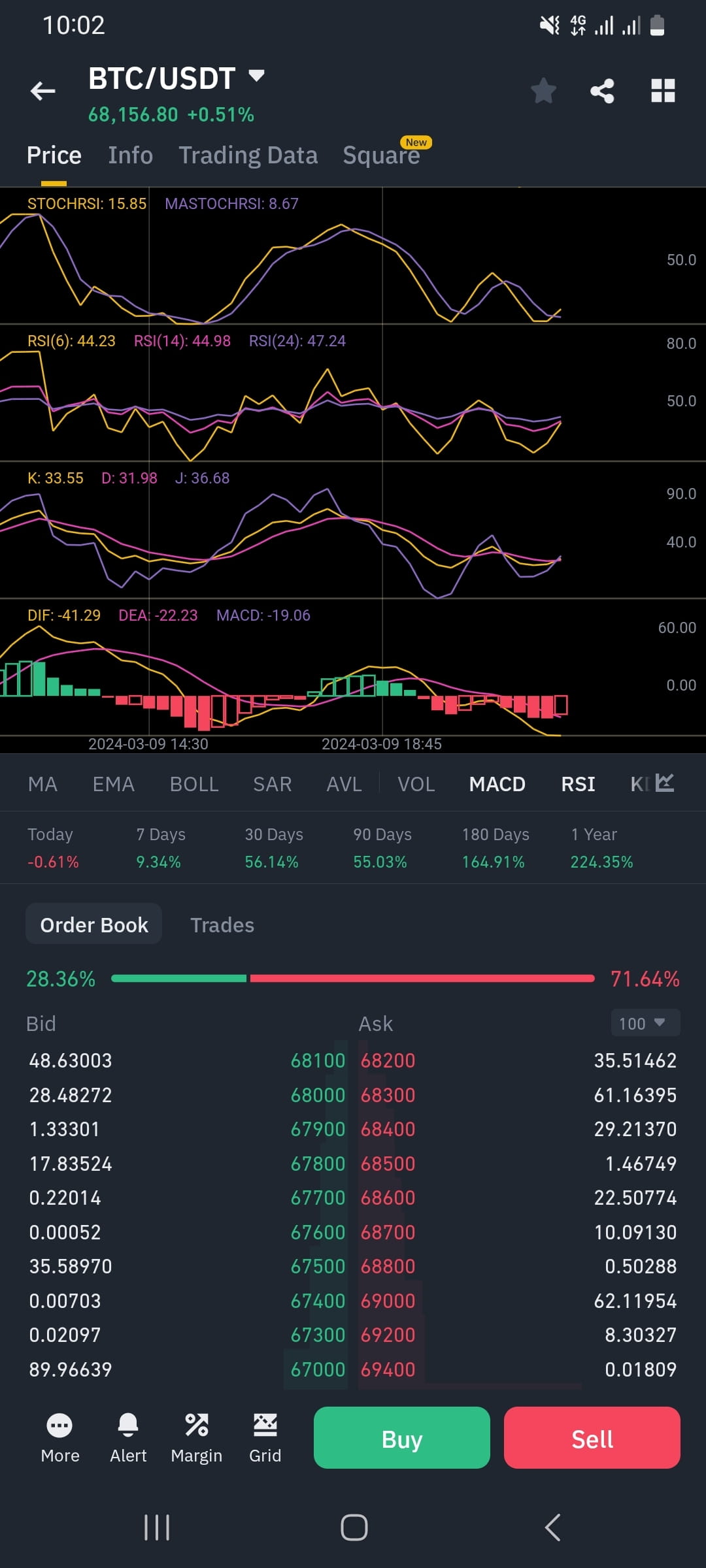
Task: Open the order book precision dropdown showing 100
Action: [x=645, y=1023]
